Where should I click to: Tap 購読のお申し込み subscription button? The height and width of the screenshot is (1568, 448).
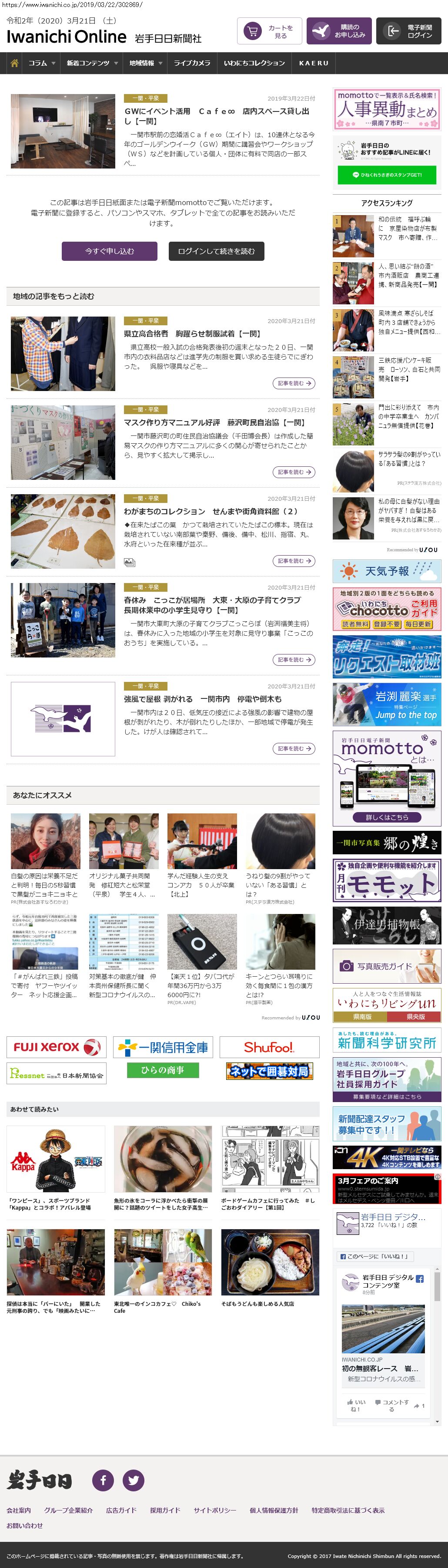click(338, 31)
